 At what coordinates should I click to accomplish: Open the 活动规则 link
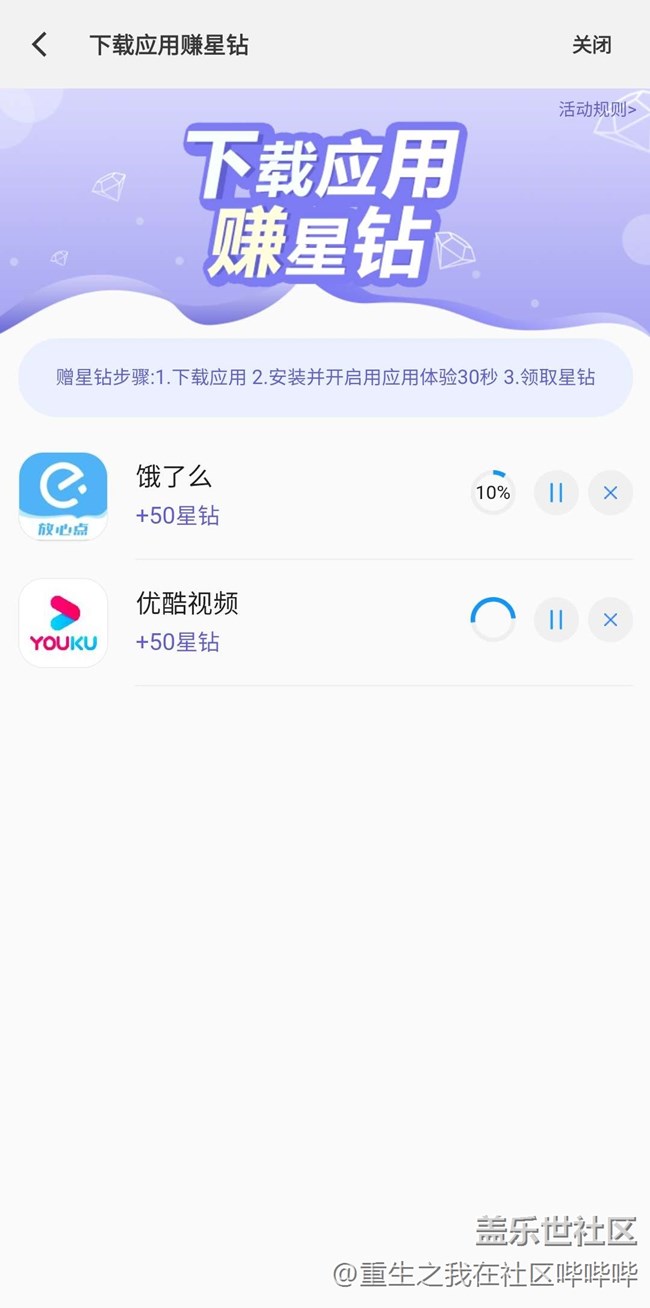(x=596, y=110)
